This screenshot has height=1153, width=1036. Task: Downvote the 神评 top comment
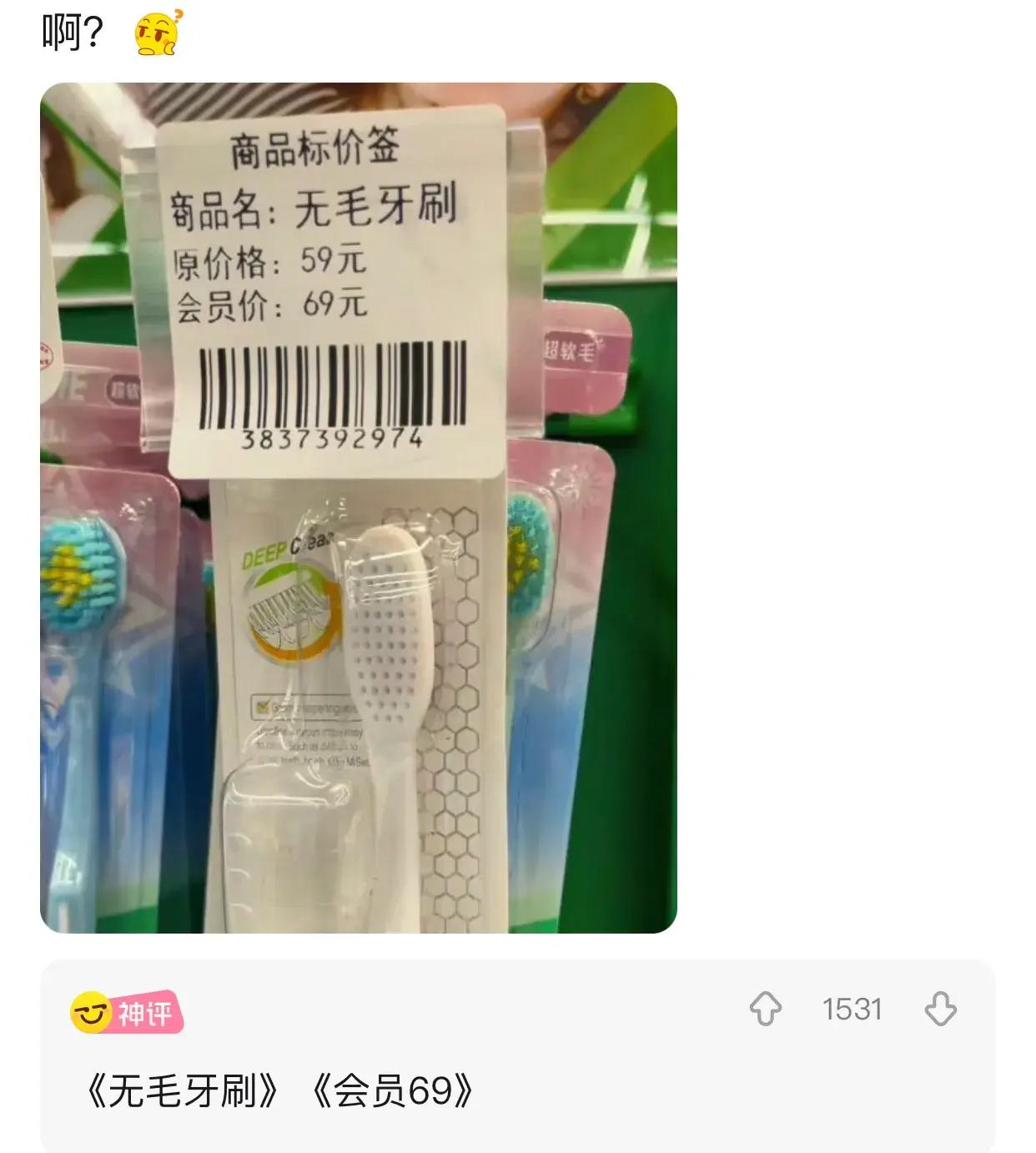(940, 1008)
